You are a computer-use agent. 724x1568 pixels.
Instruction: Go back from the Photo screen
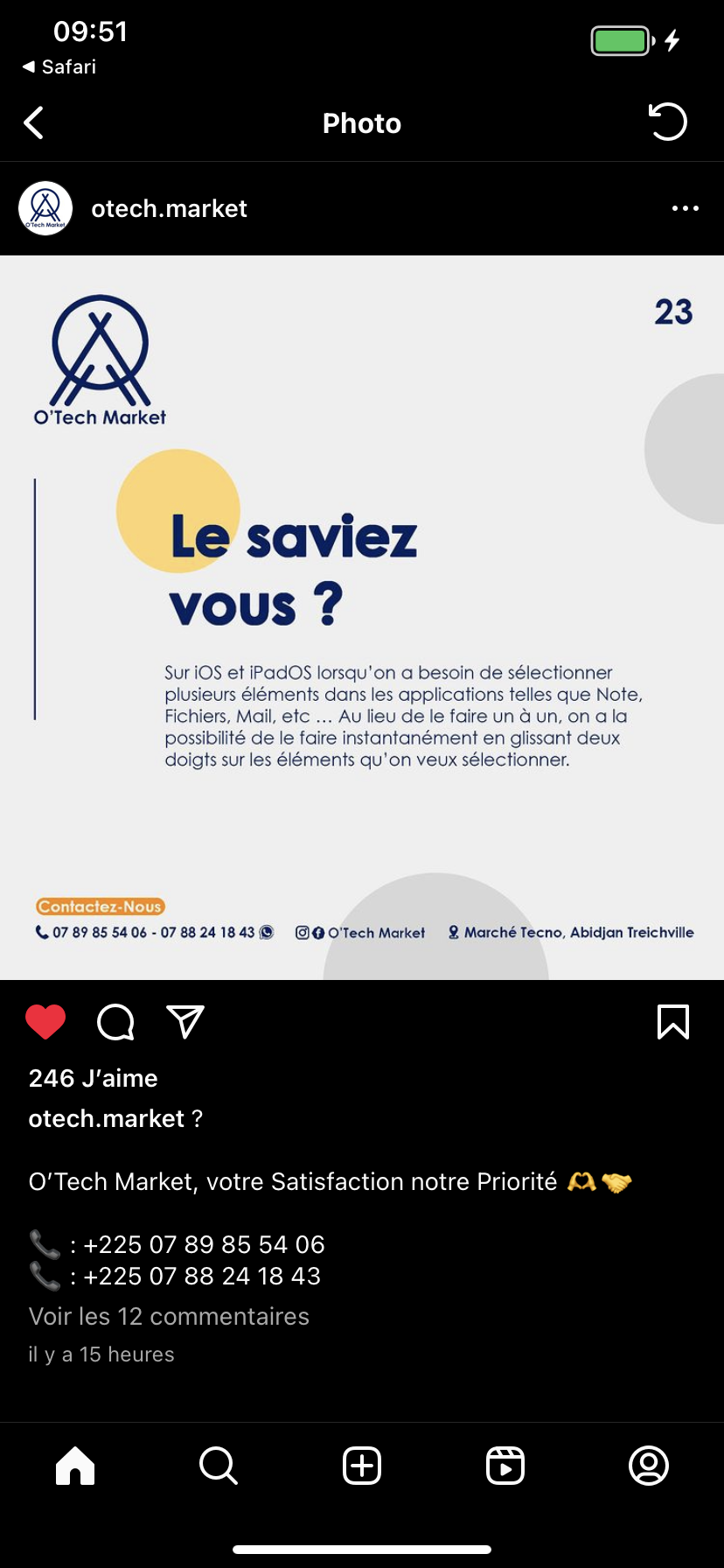(34, 123)
